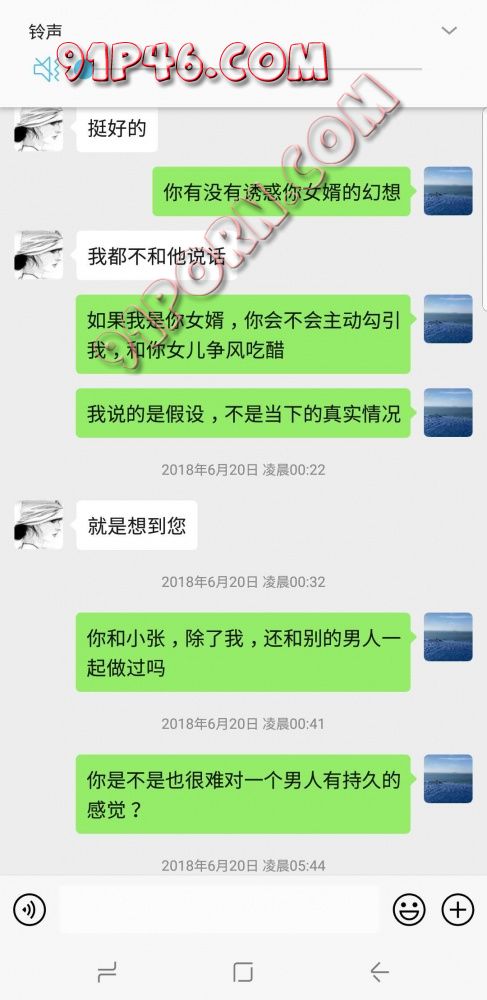Go to the system home screen

coord(243,972)
